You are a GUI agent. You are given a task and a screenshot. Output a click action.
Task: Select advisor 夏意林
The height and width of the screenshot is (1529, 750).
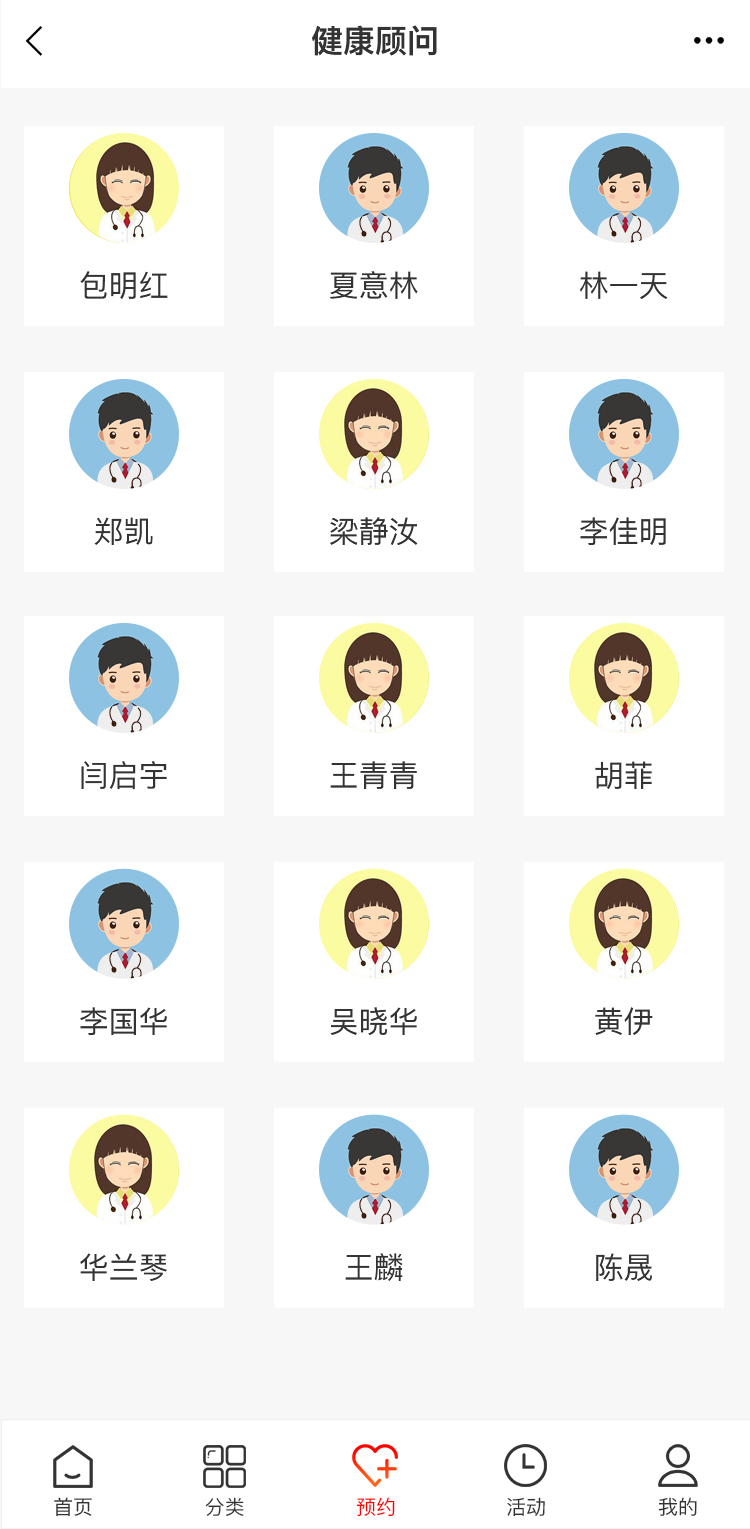(x=374, y=226)
